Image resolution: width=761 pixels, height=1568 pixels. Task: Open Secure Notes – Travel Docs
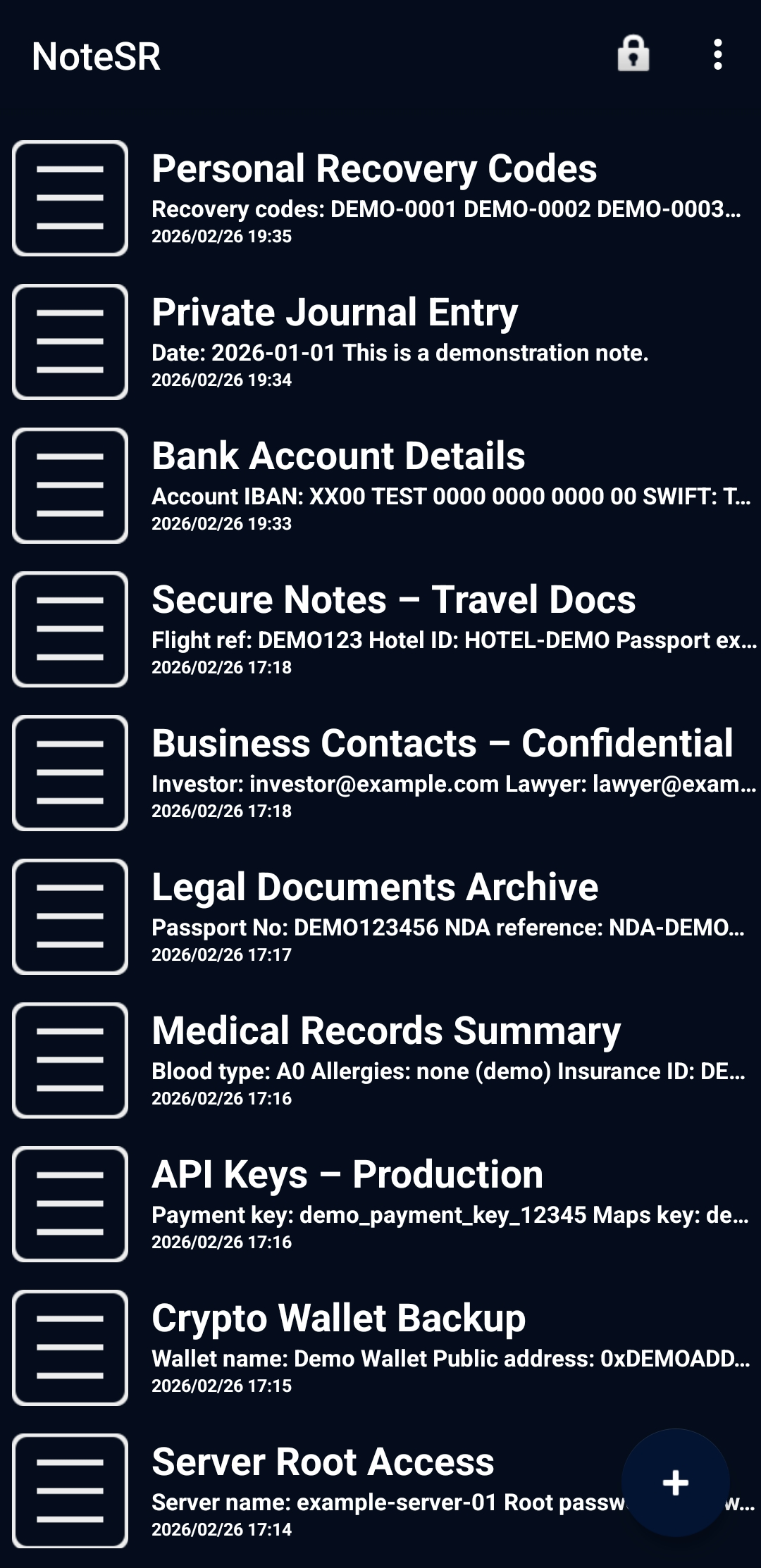[393, 601]
